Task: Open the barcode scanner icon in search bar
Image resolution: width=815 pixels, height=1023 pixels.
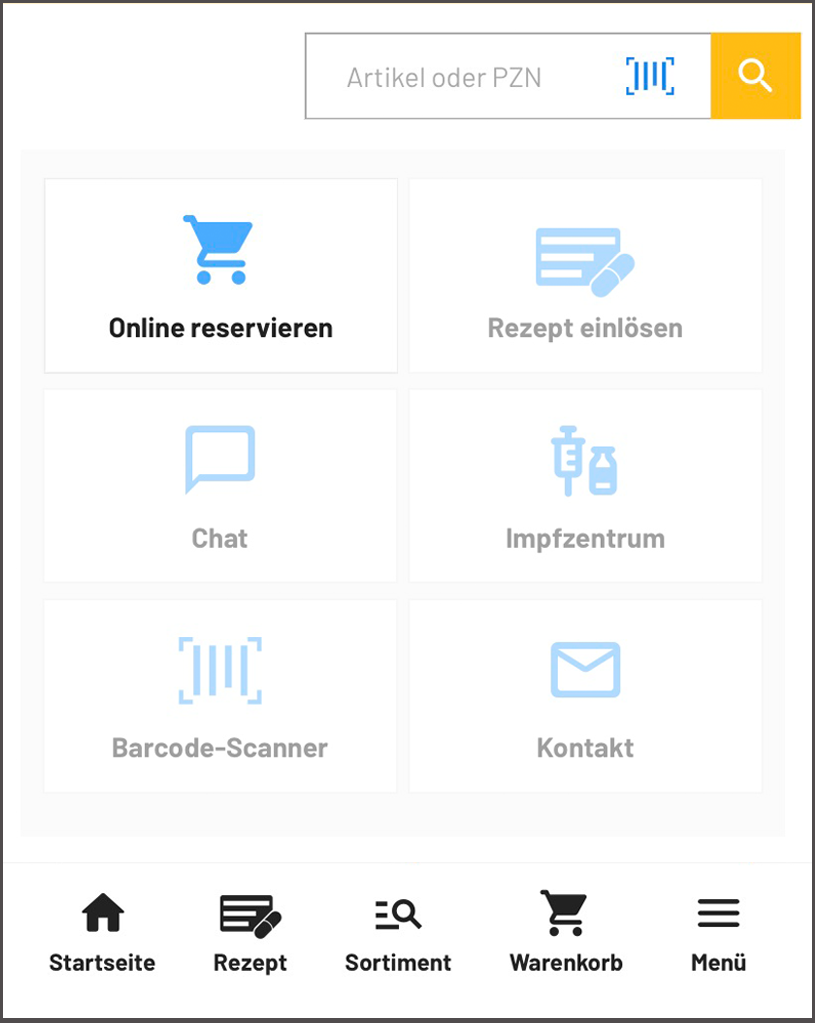Action: (x=650, y=77)
